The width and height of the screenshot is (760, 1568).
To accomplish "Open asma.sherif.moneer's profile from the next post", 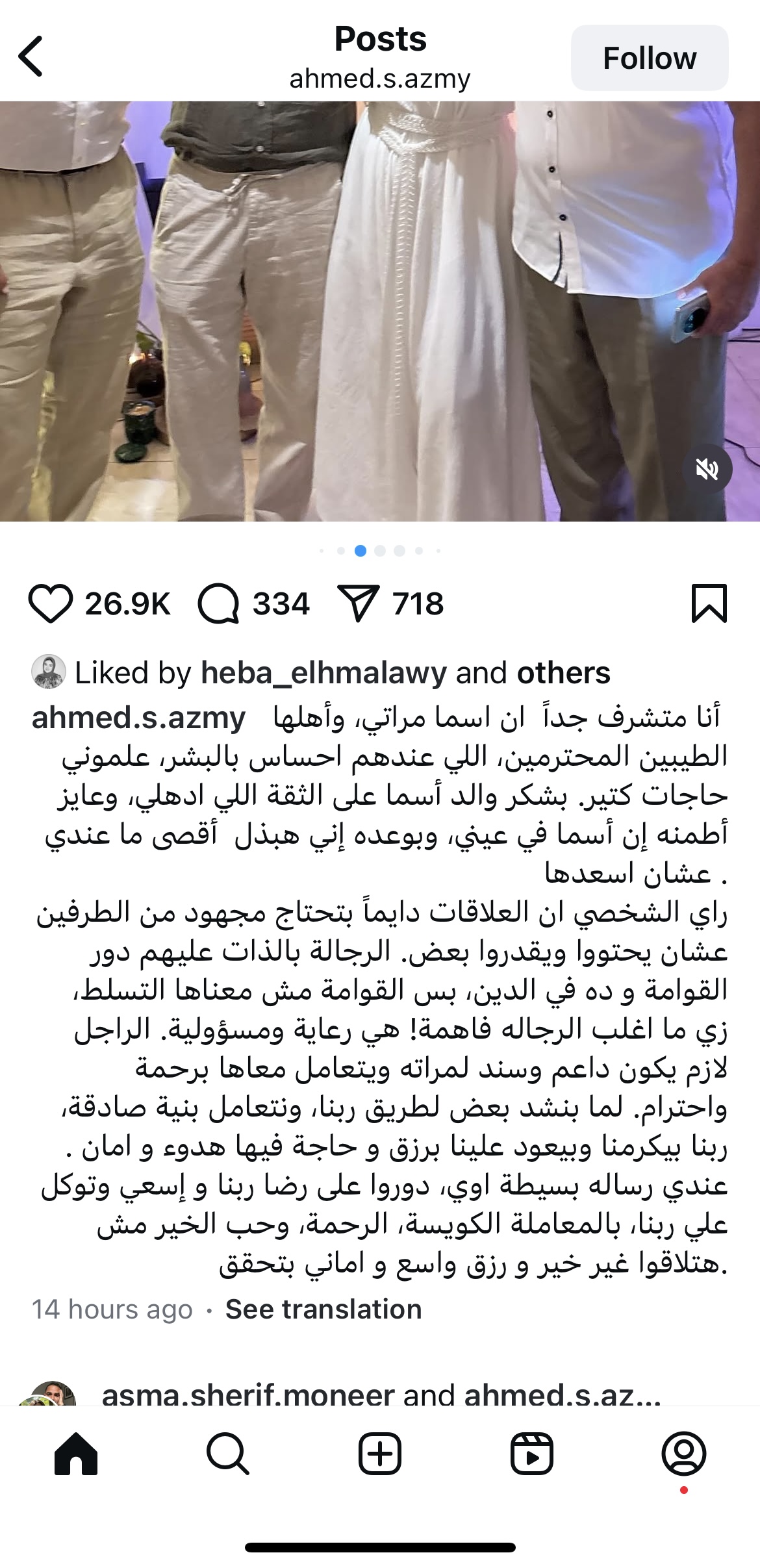I will pyautogui.click(x=248, y=1395).
